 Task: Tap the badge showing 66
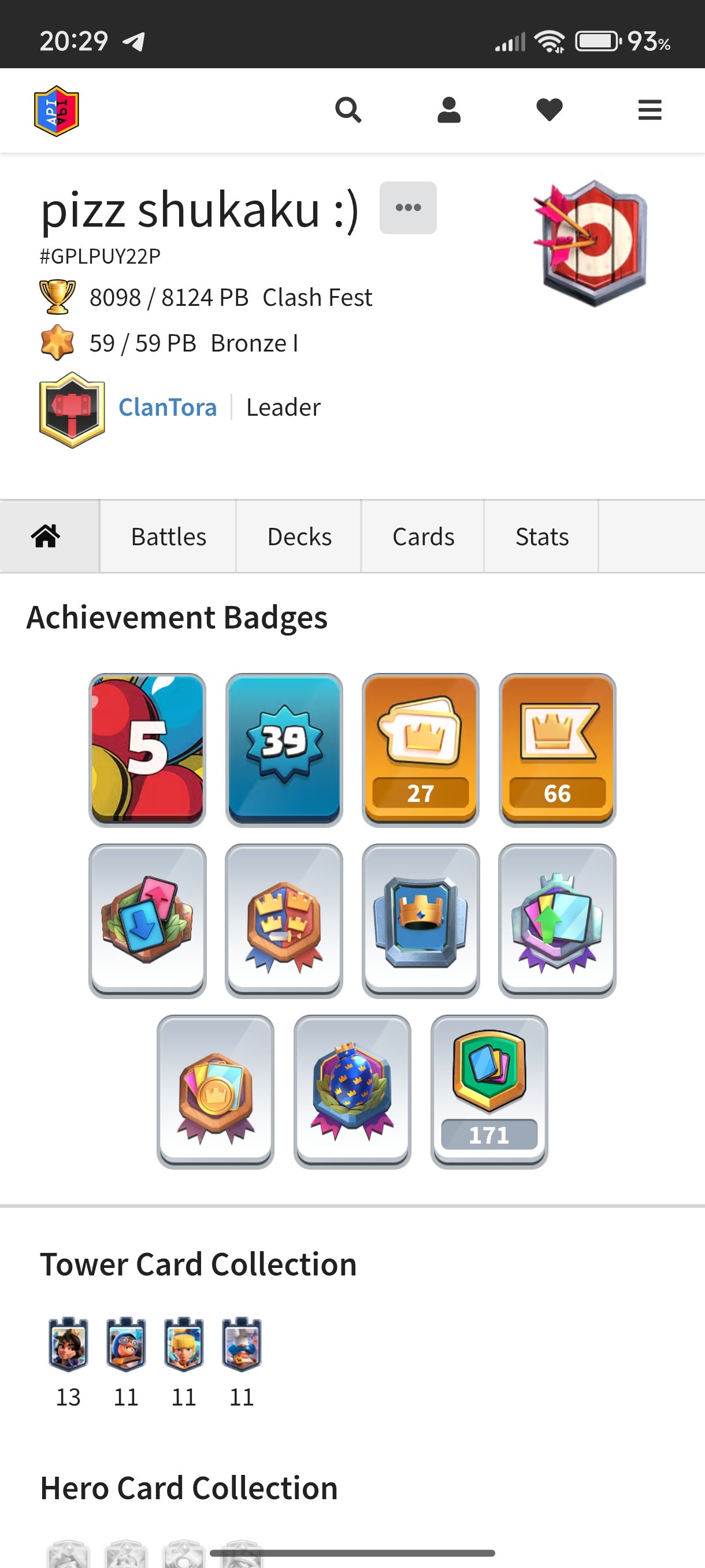click(557, 749)
